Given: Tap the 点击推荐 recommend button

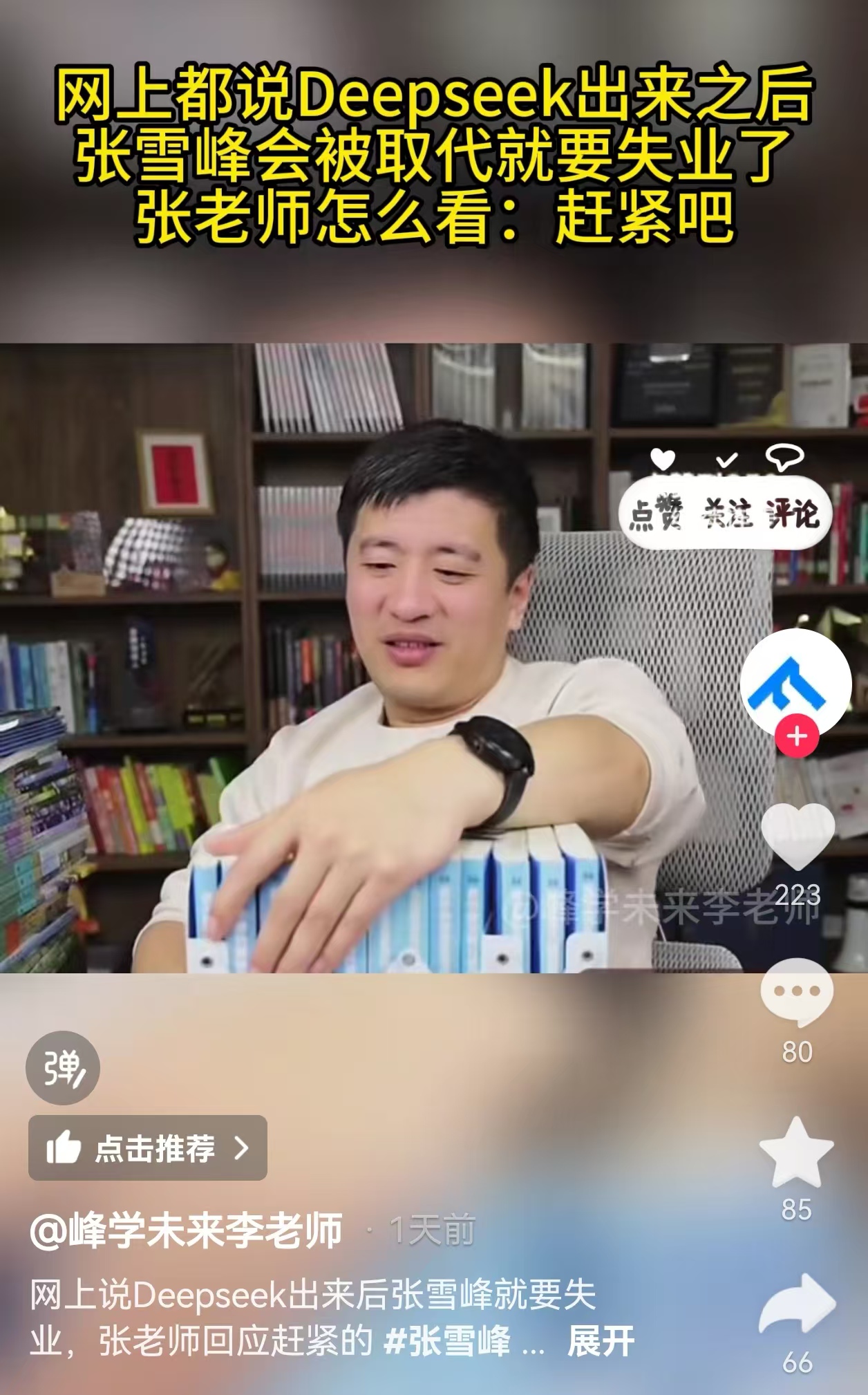Looking at the screenshot, I should click(x=148, y=1148).
